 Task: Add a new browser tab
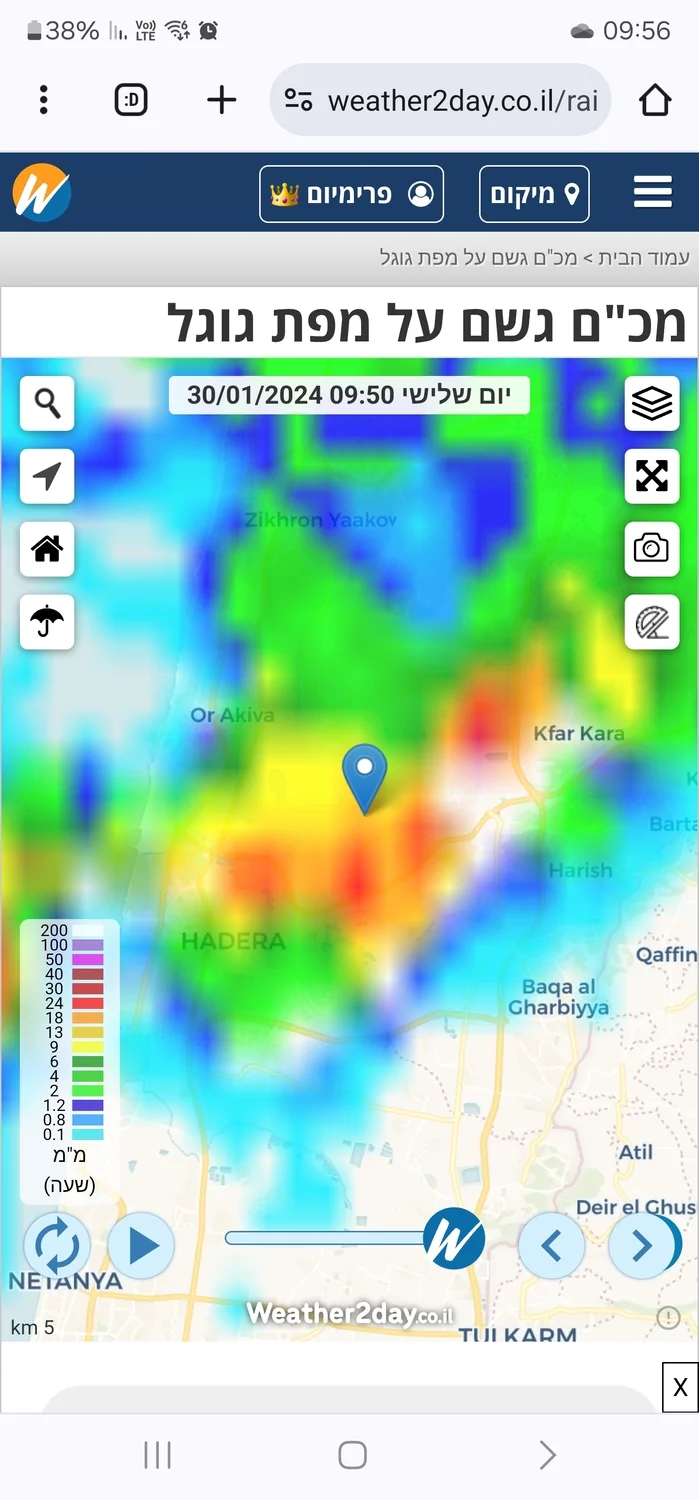pyautogui.click(x=221, y=100)
